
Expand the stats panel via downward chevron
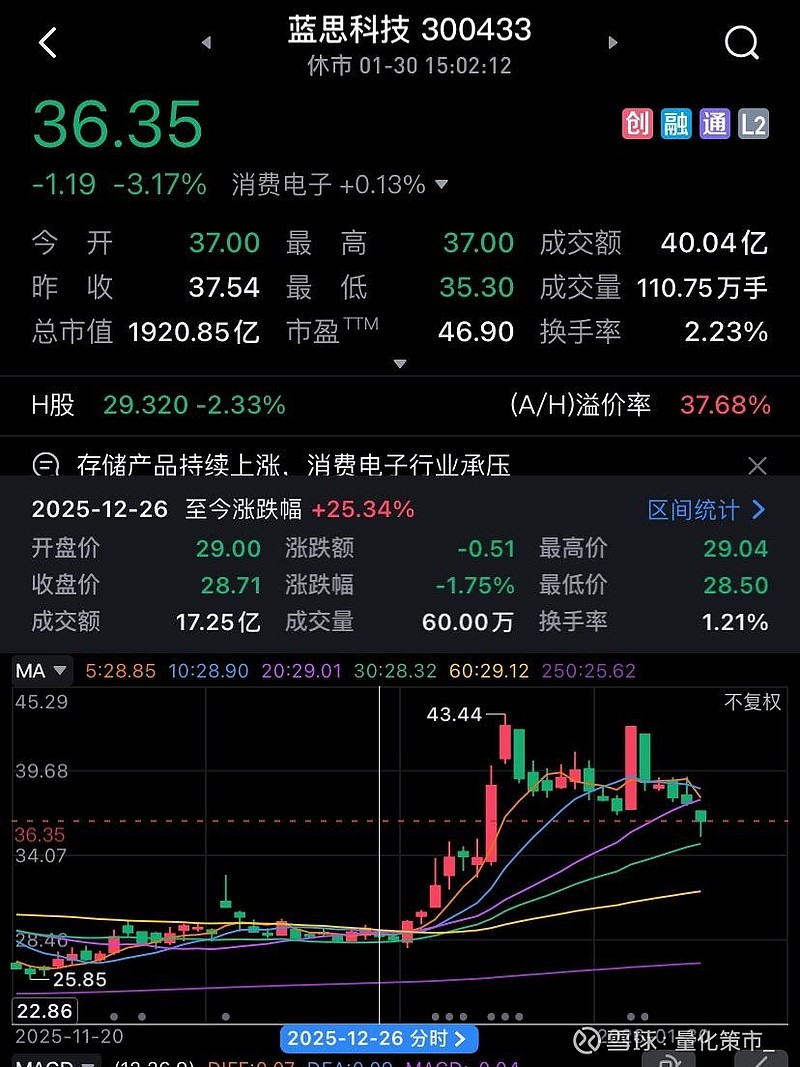[x=399, y=365]
